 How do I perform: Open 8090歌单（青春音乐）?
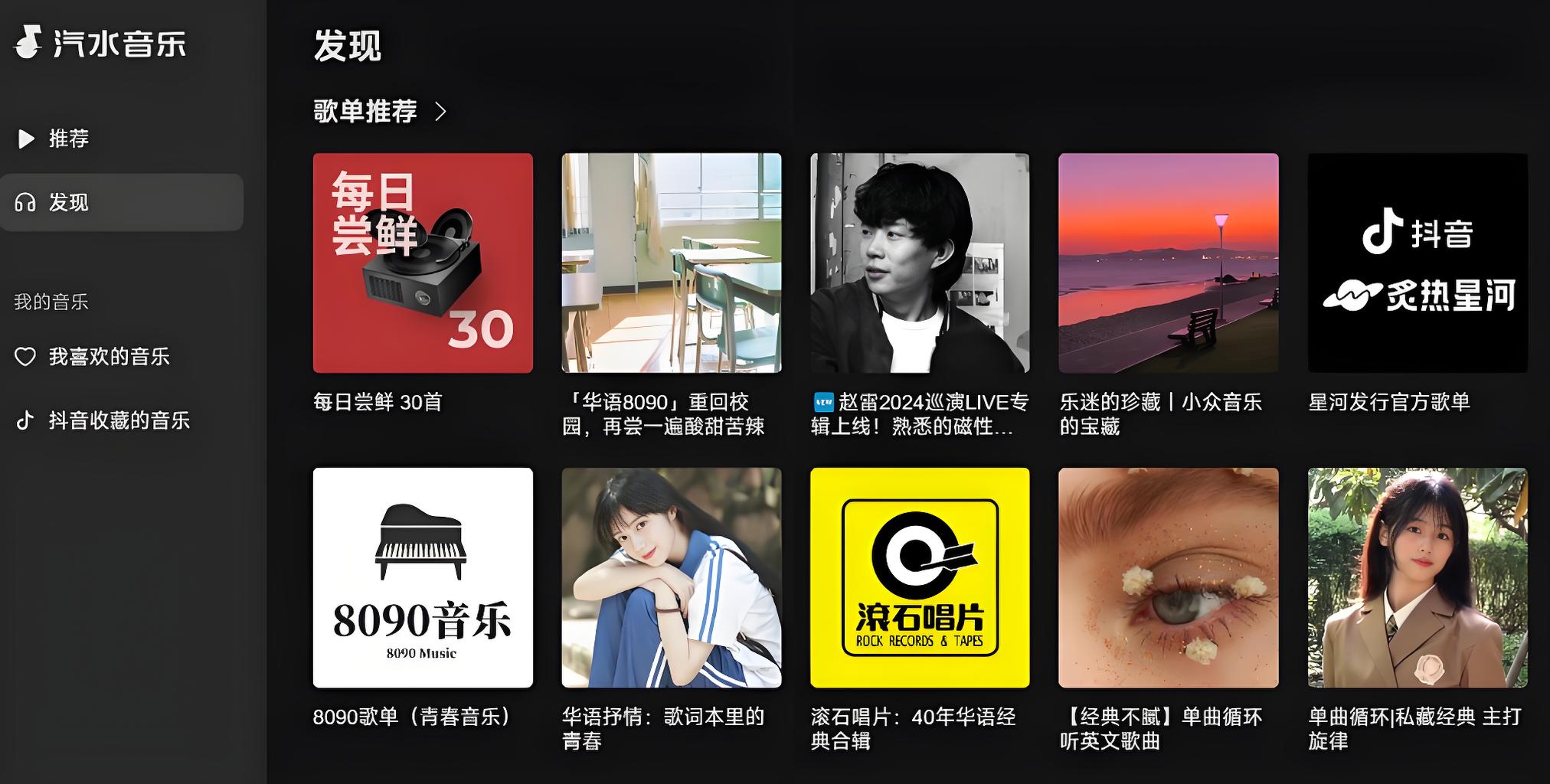[423, 578]
